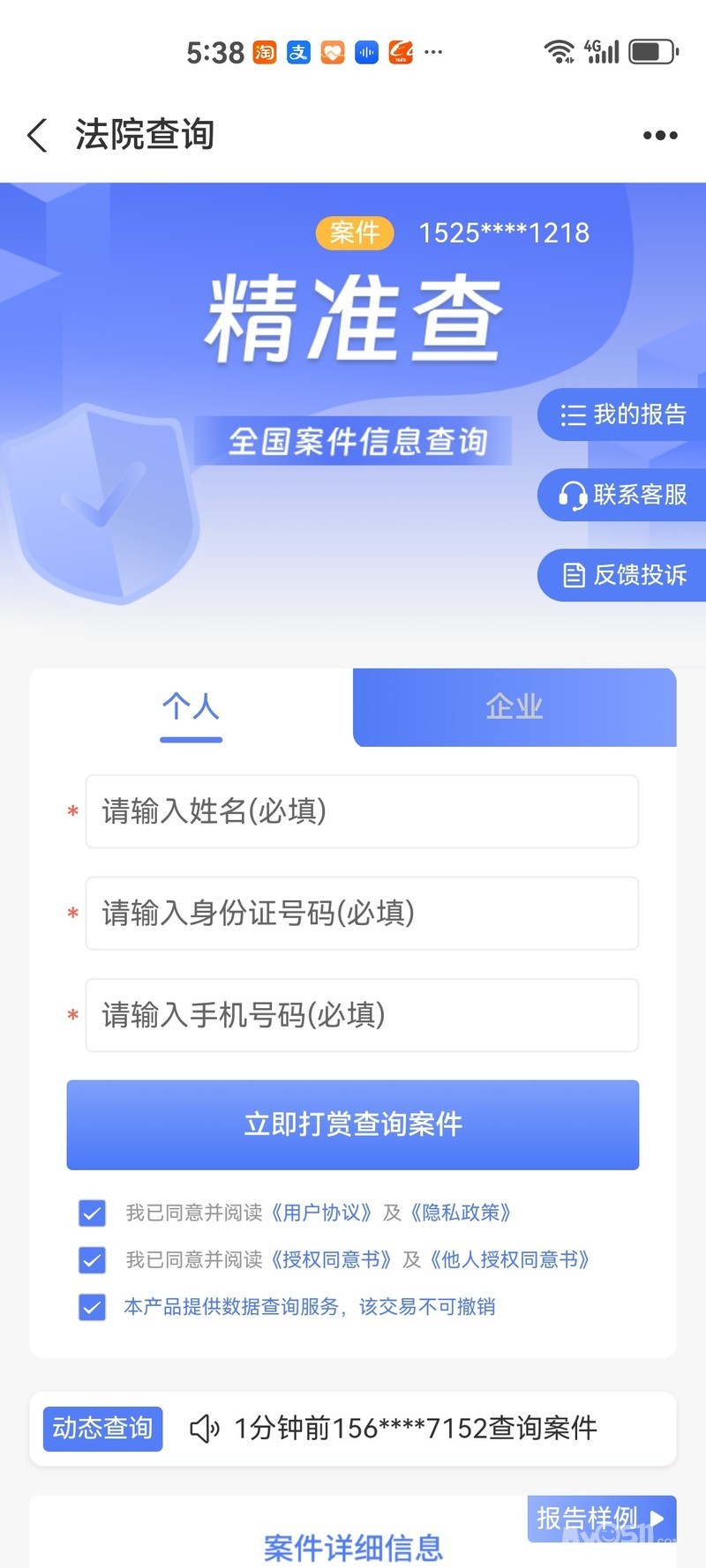The width and height of the screenshot is (706, 1568).
Task: Switch to the 企业 tab
Action: point(514,707)
